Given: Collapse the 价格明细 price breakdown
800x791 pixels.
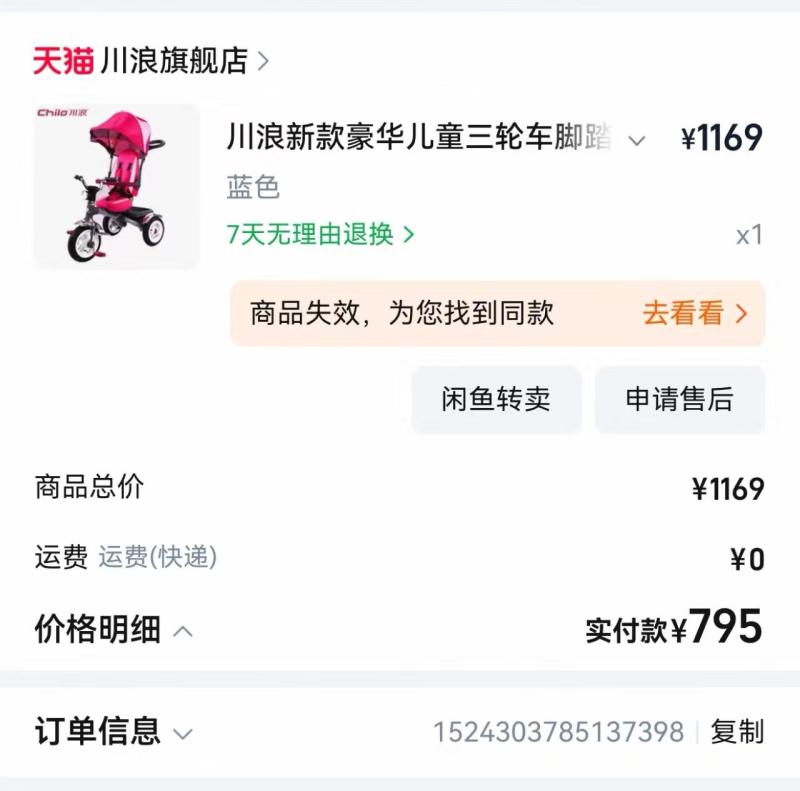Looking at the screenshot, I should tap(183, 631).
